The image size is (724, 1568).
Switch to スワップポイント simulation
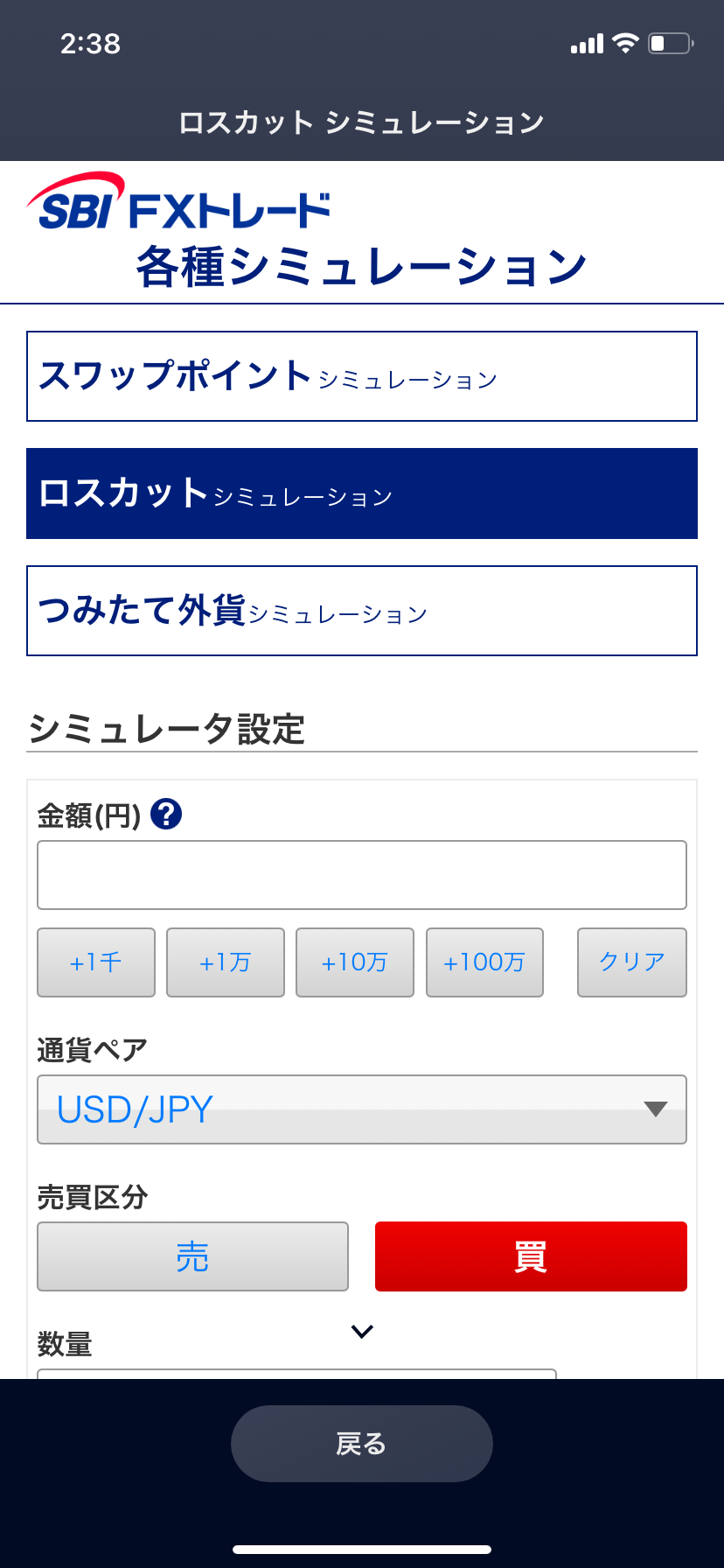(361, 376)
